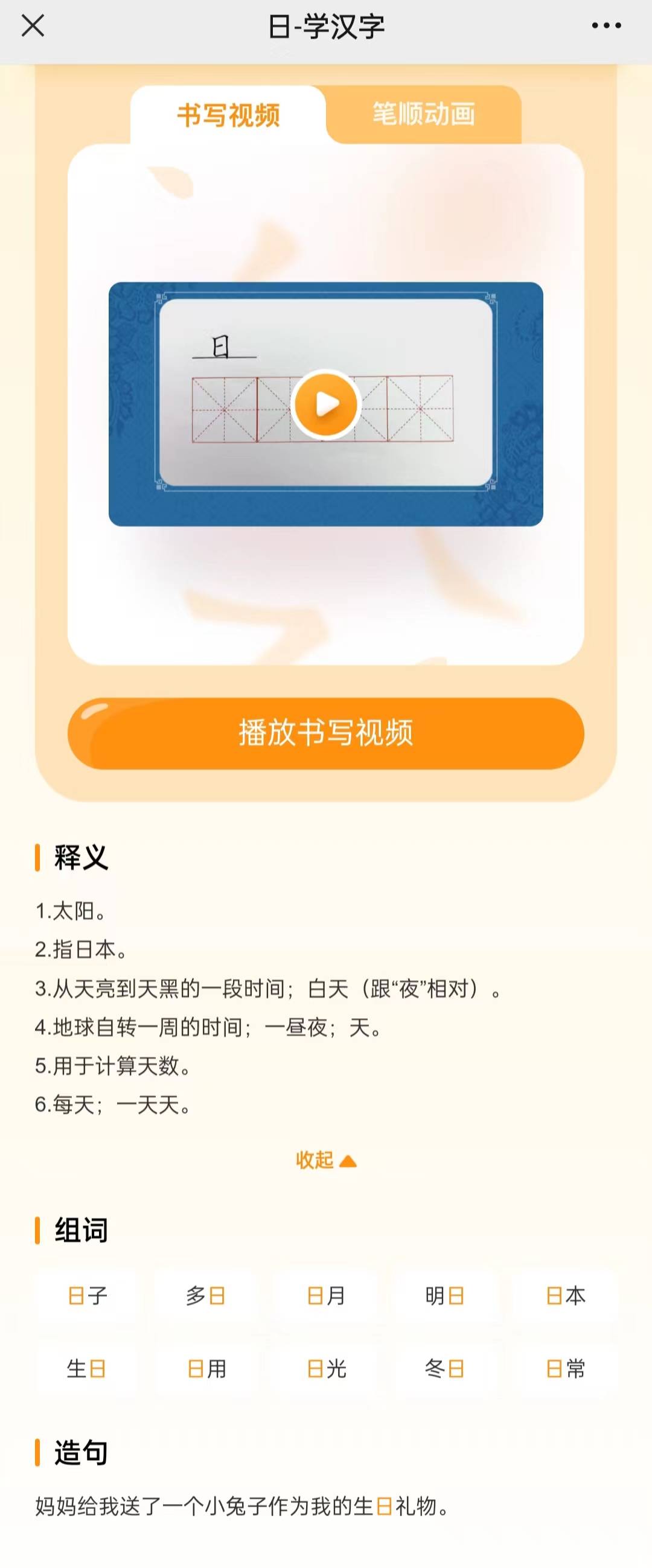This screenshot has width=652, height=1568.
Task: Play the handwriting video thumbnail
Action: pos(325,404)
